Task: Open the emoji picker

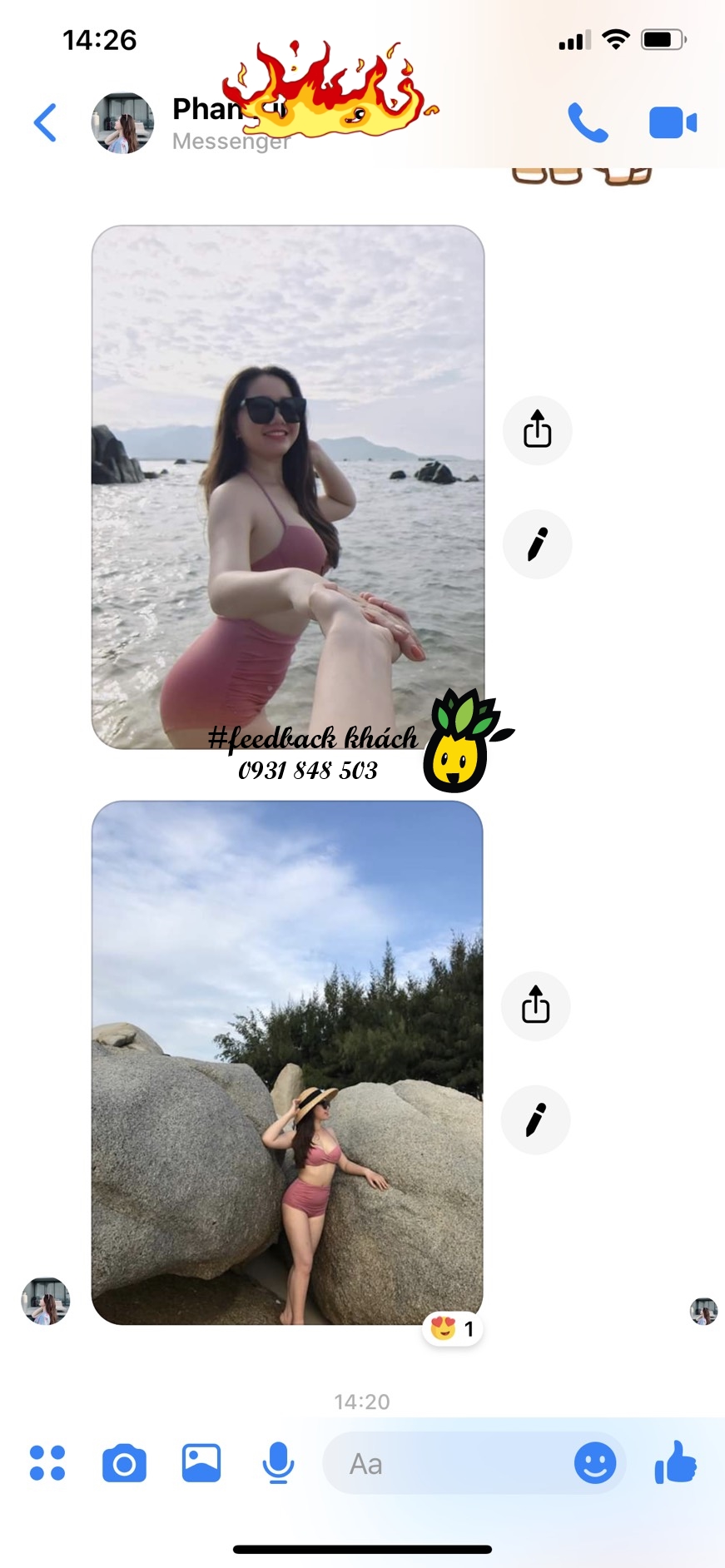Action: tap(595, 1463)
